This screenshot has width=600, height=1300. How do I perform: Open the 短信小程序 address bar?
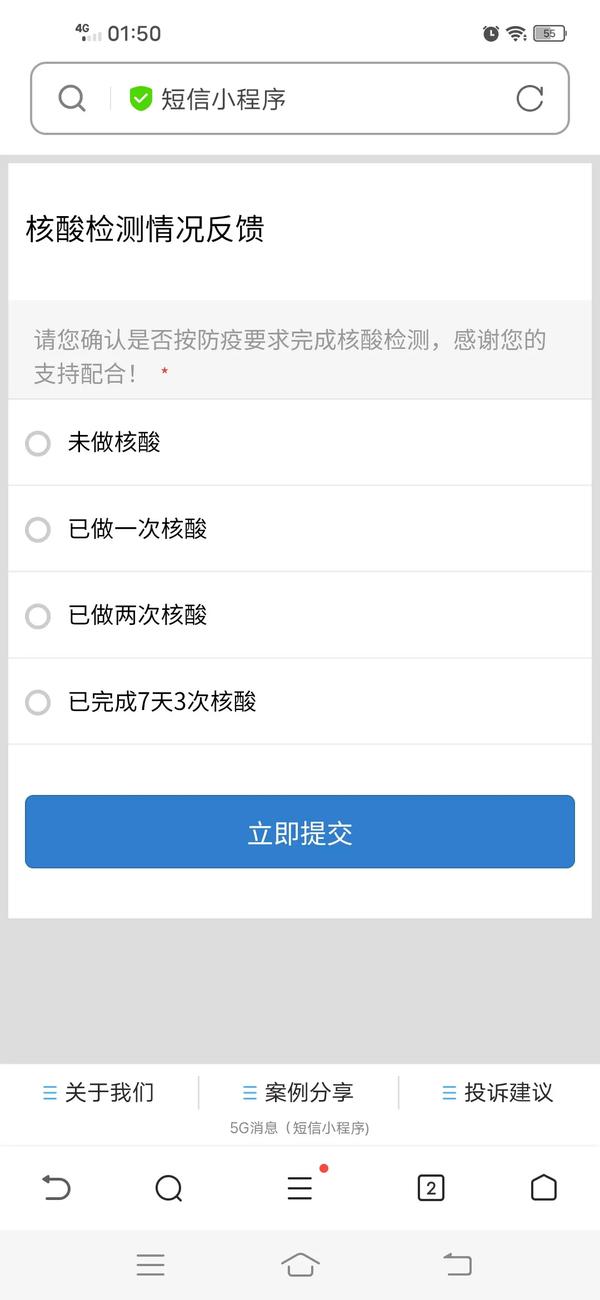click(300, 98)
